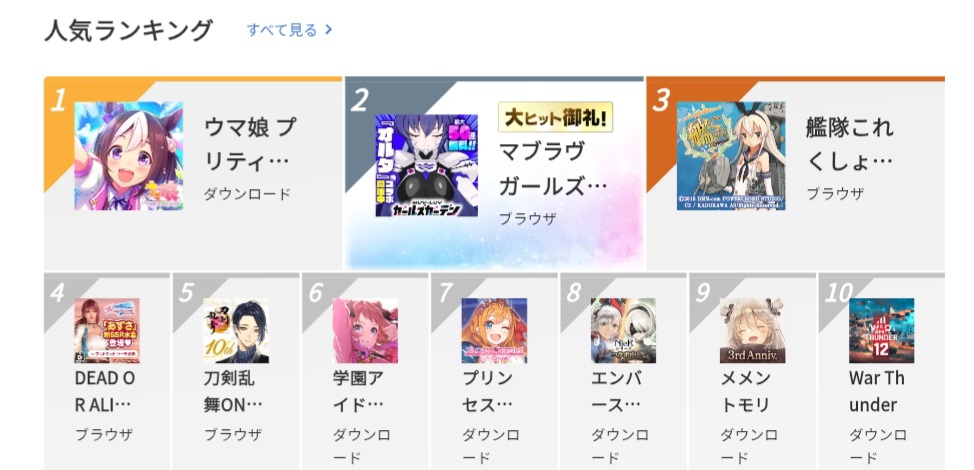Open rank 7 プリンセス game
Screen dimensions: 974x470
[x=494, y=370]
